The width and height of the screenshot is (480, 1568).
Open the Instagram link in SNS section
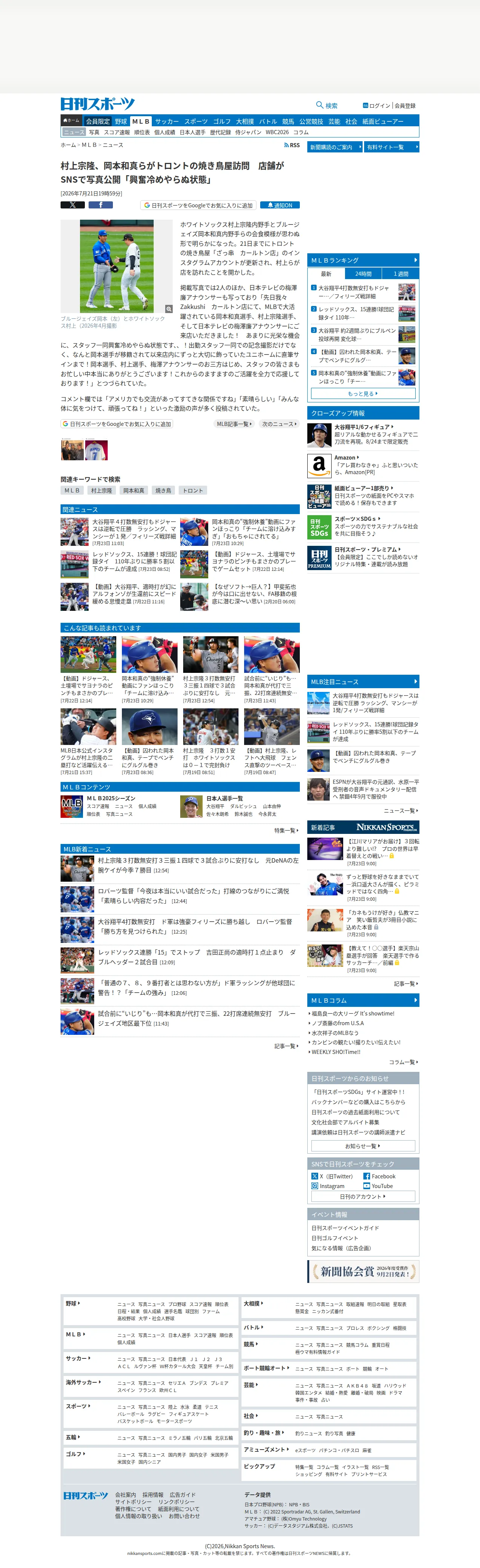pos(328,1186)
